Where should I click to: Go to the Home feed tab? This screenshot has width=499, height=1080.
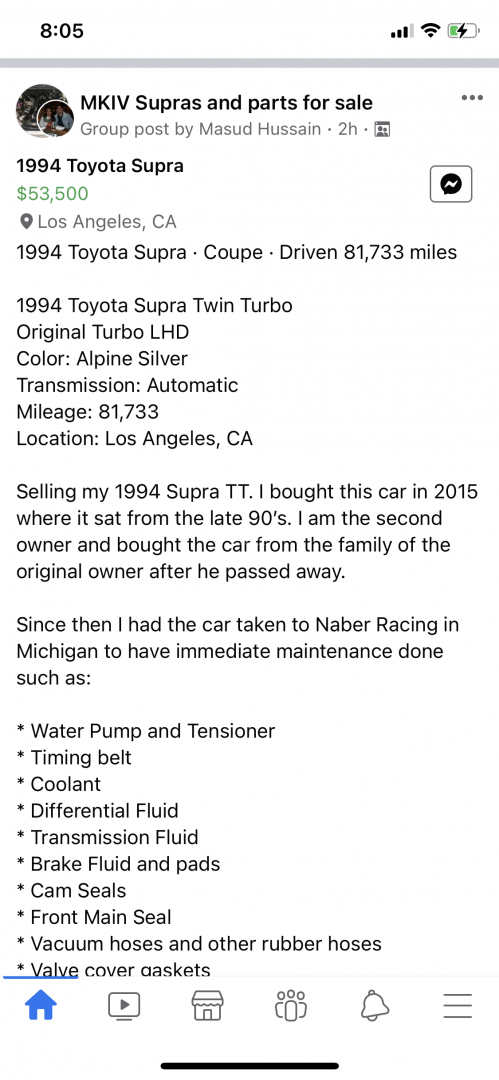[41, 1006]
